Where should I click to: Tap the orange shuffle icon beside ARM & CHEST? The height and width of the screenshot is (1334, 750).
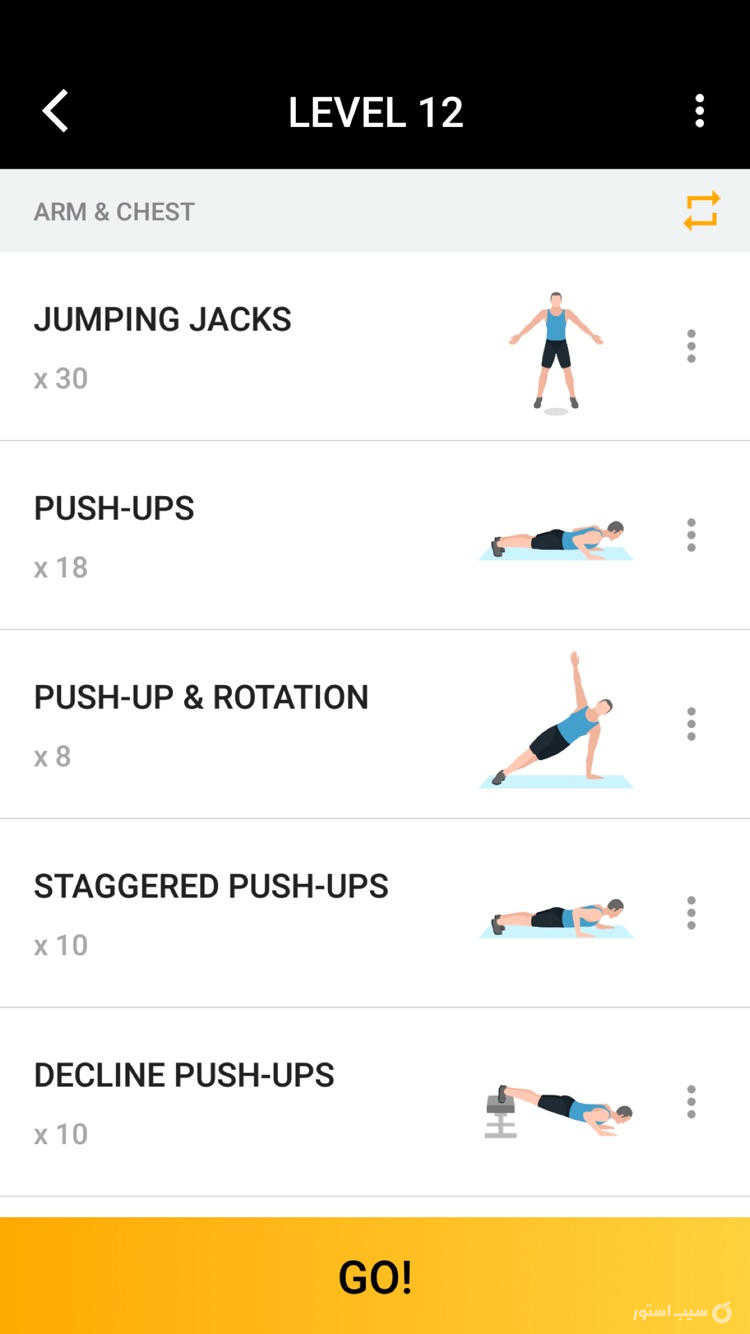tap(701, 210)
